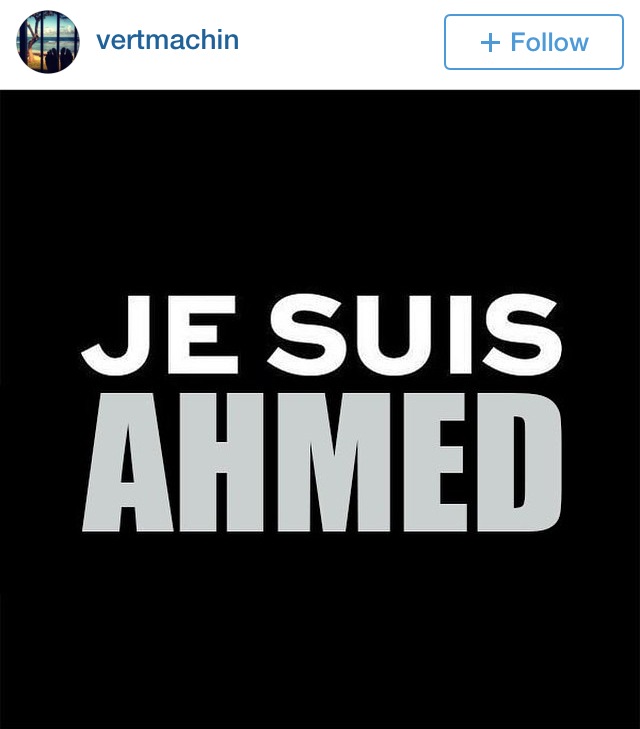Open vertmachin's profile picture
The image size is (640, 729).
(47, 42)
